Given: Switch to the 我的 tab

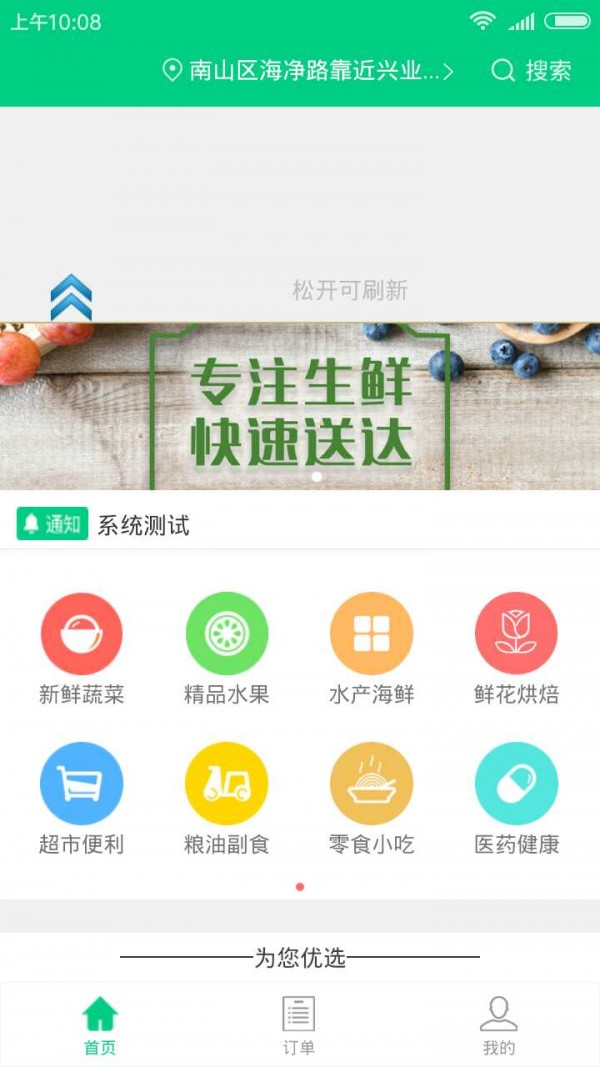Looking at the screenshot, I should pos(498,1025).
